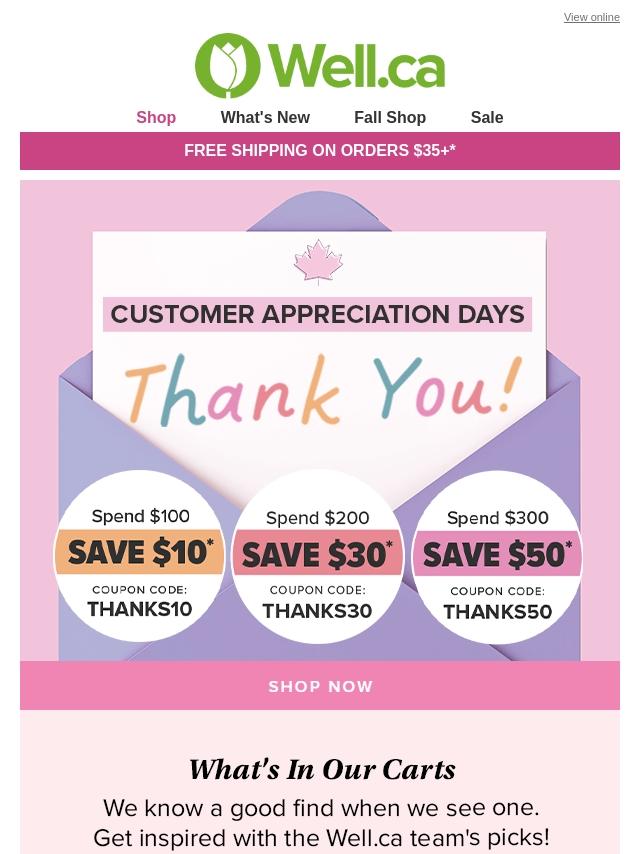Viewport: 640px width, 854px height.
Task: Tap the free shipping banner
Action: click(x=320, y=151)
